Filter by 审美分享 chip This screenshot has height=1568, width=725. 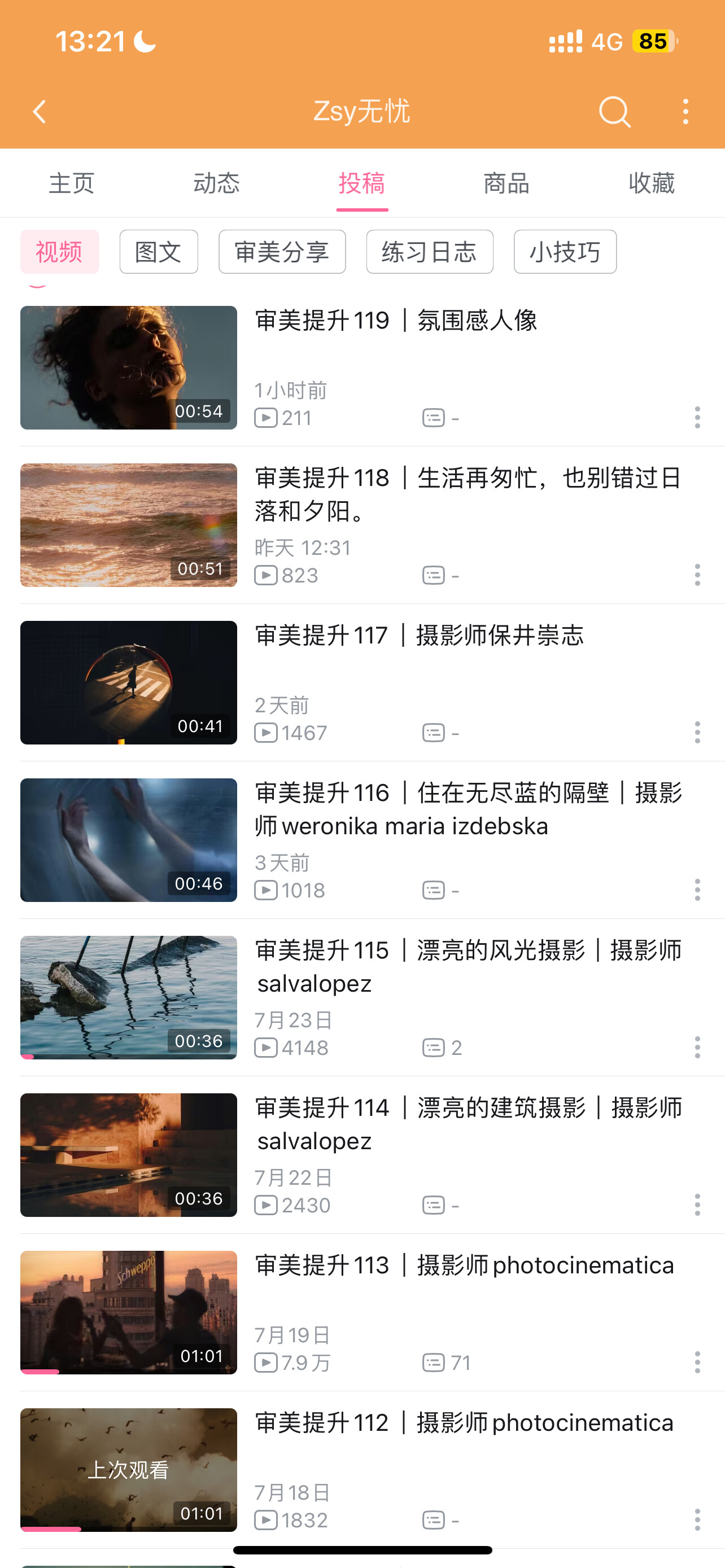tap(282, 252)
